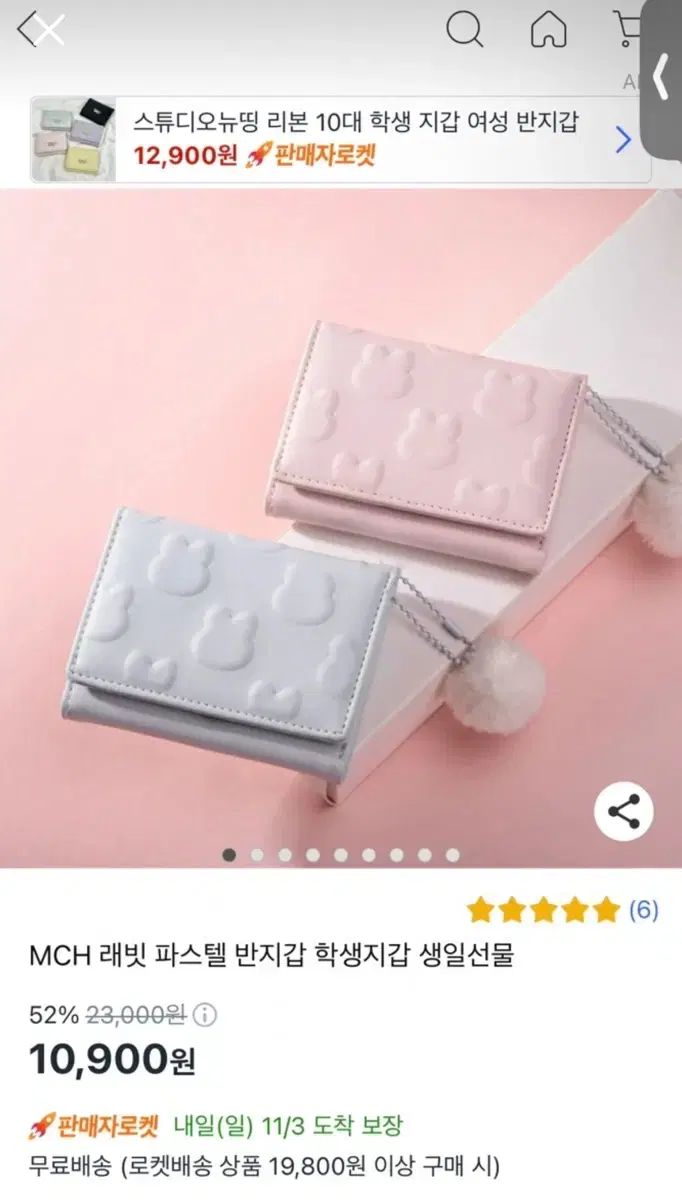Open the shopping cart
The height and width of the screenshot is (1200, 682).
pos(628,30)
